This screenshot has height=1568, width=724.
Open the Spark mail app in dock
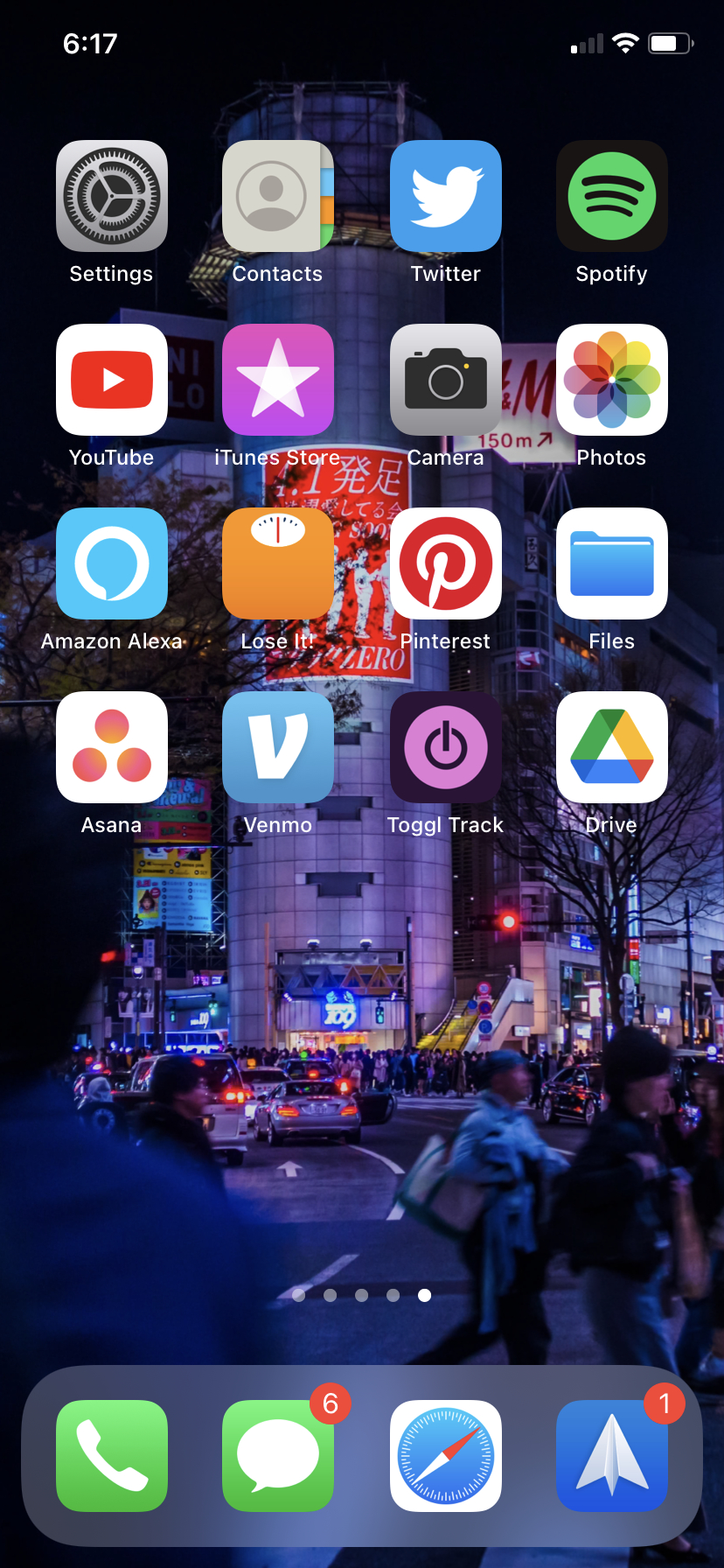click(612, 1456)
